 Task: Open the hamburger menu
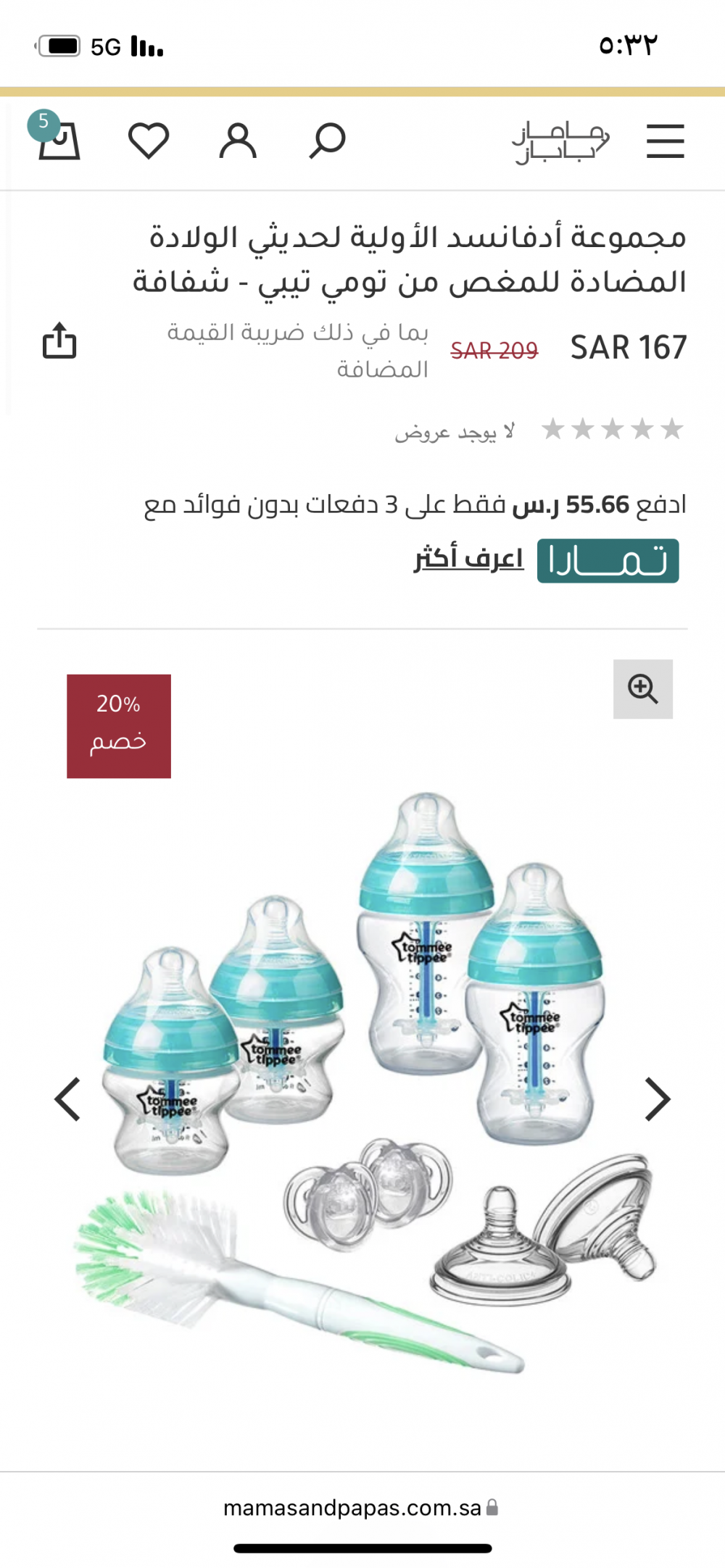click(665, 141)
